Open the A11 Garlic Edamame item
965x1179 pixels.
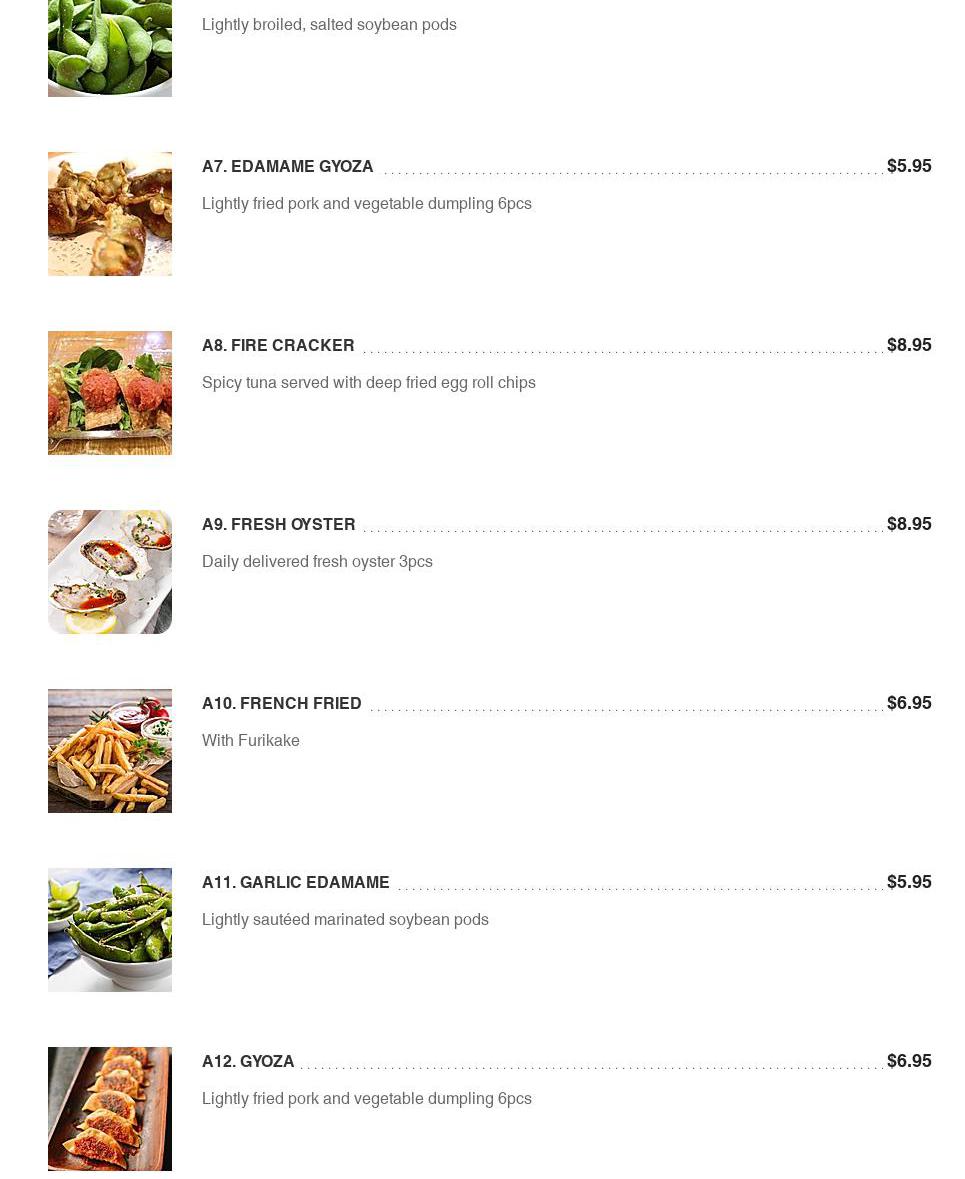296,883
